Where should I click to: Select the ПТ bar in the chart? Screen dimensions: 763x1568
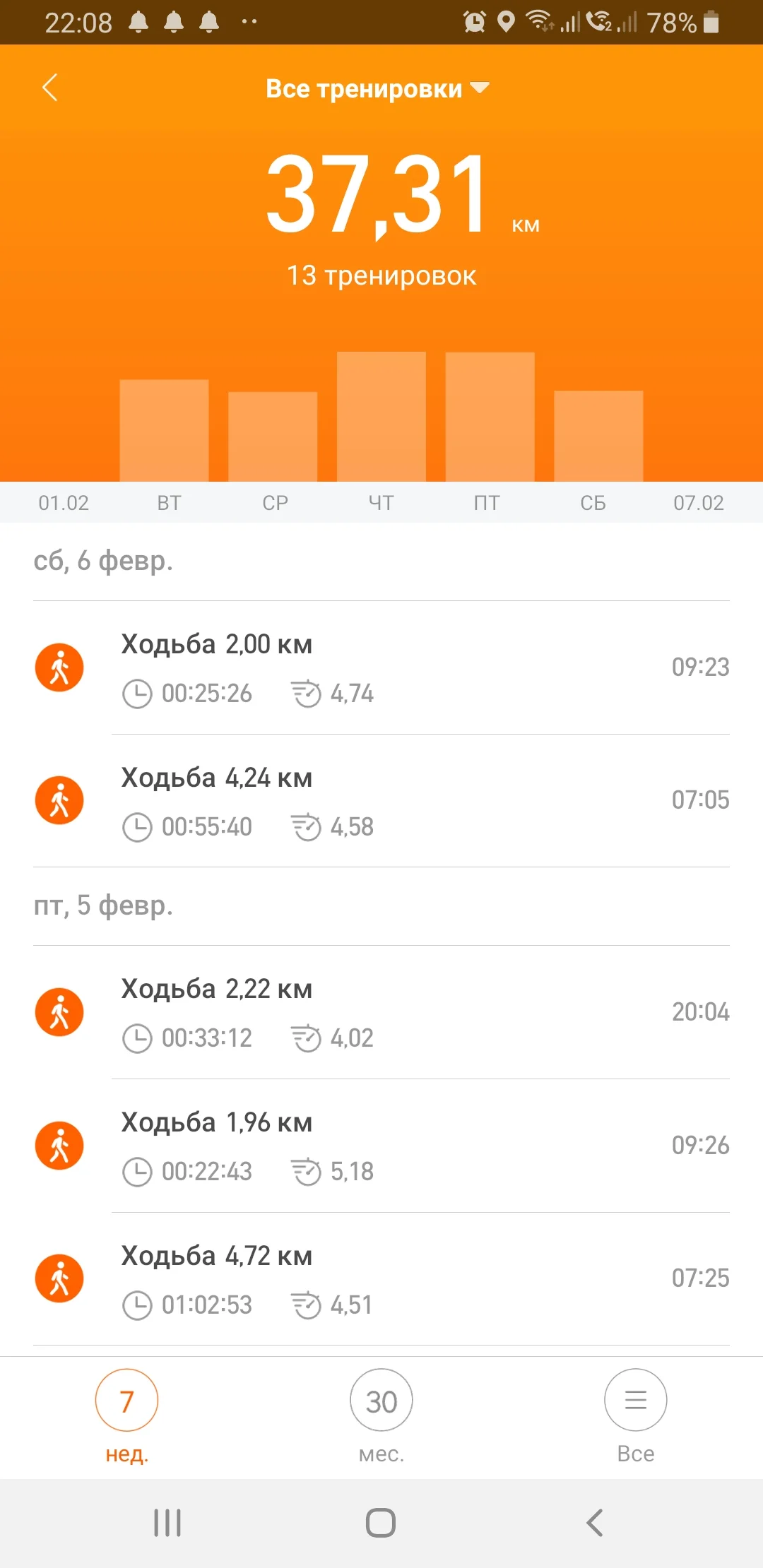click(x=490, y=417)
